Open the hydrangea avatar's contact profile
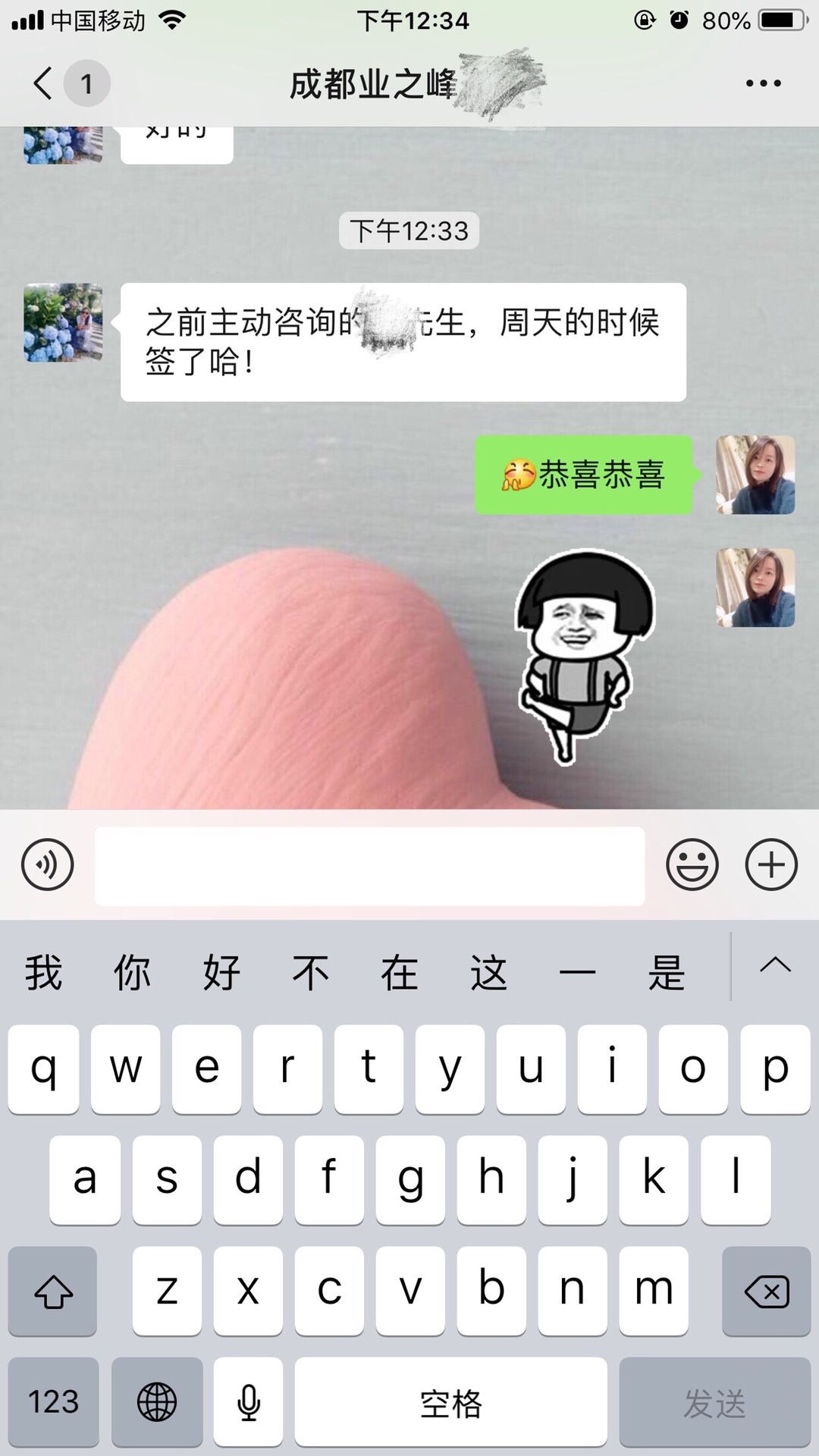Image resolution: width=819 pixels, height=1456 pixels. tap(63, 323)
